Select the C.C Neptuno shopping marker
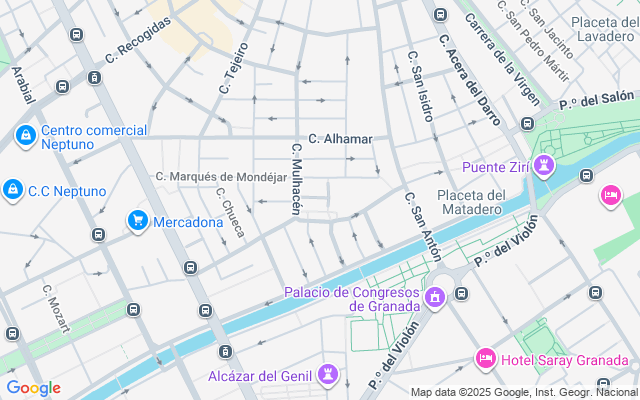Image resolution: width=640 pixels, height=400 pixels. coord(13,189)
